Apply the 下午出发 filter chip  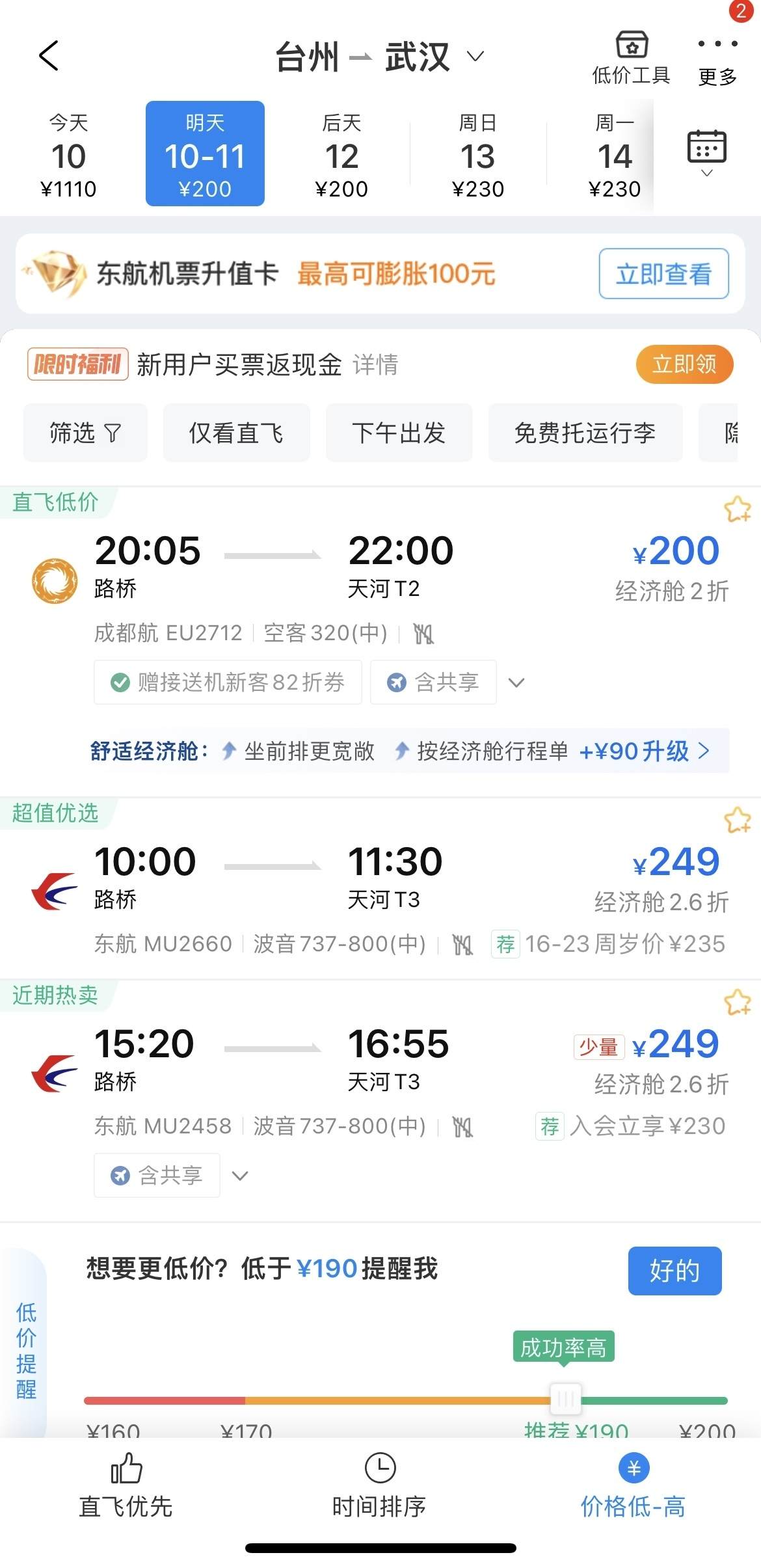(399, 433)
